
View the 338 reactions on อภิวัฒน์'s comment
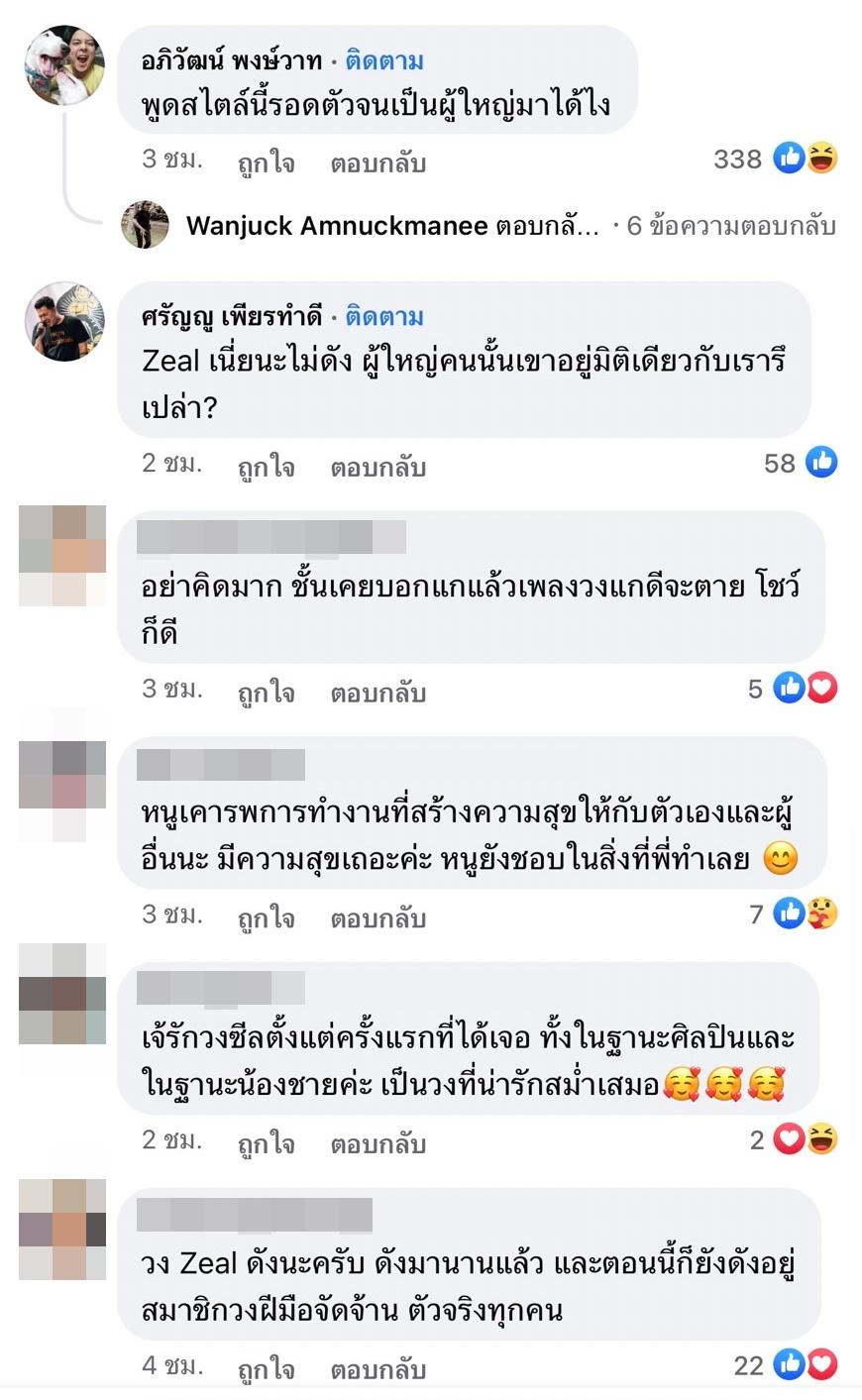[x=775, y=159]
